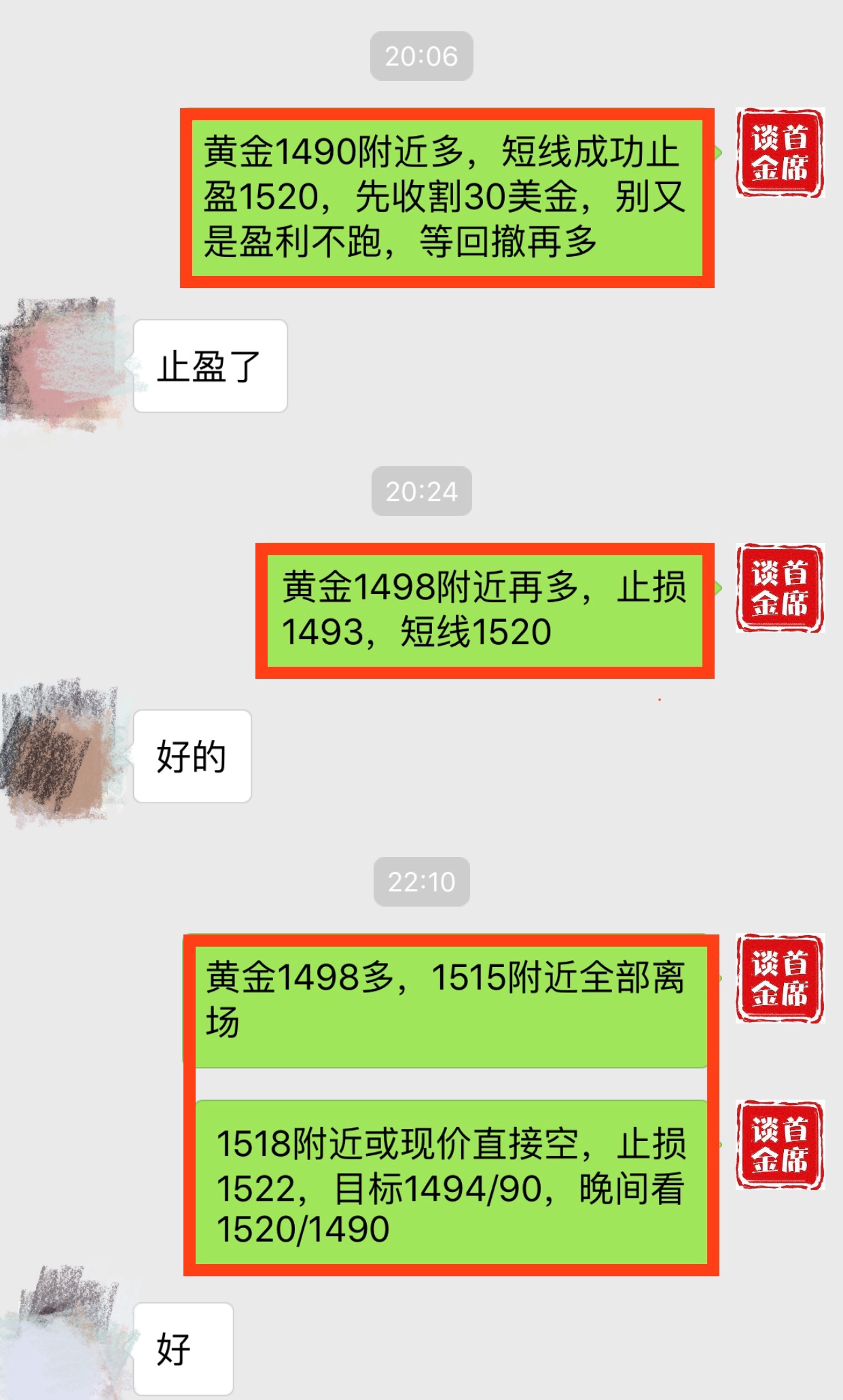This screenshot has width=843, height=1400.
Task: Tap sender avatar beside 1518附近或现价直接空 message
Action: pos(779,1144)
